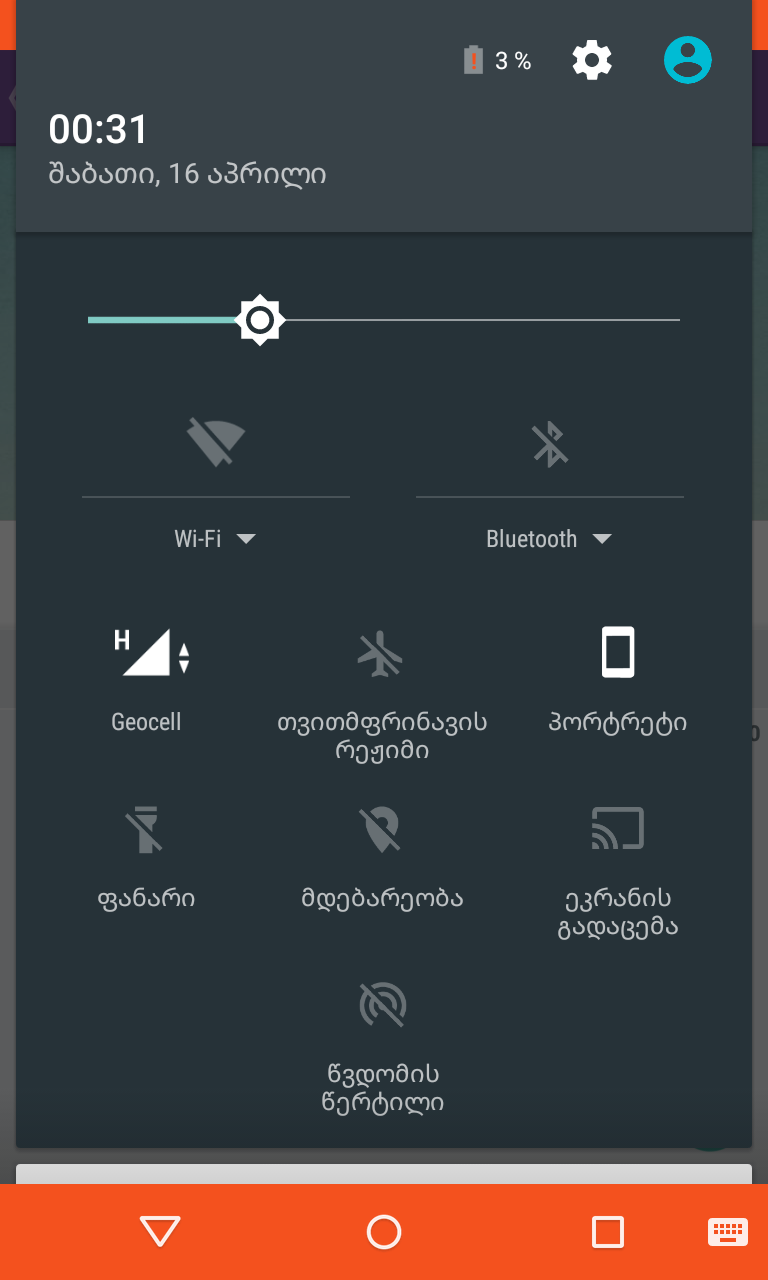Turn on the flashlight (ფანარი)

146,852
